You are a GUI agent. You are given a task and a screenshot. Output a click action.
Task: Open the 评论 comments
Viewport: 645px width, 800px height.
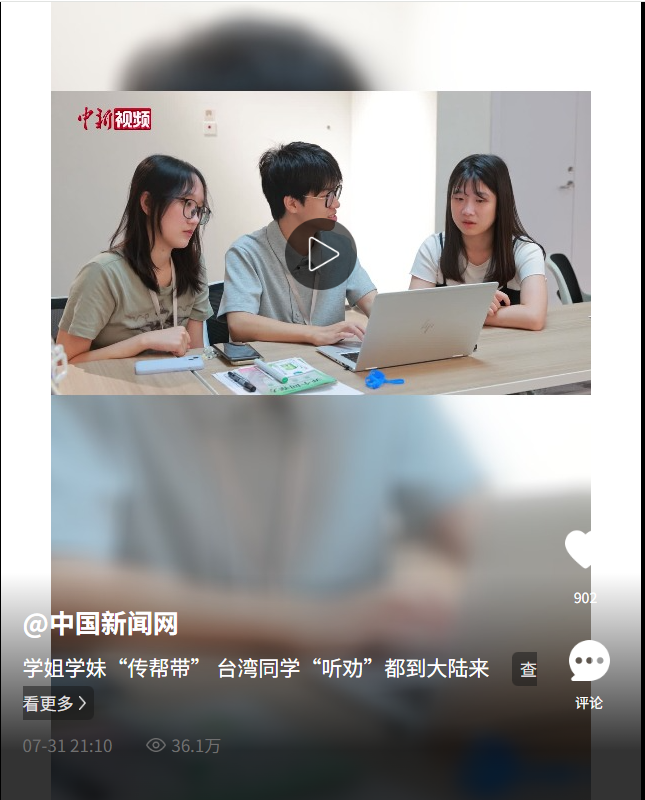point(589,664)
